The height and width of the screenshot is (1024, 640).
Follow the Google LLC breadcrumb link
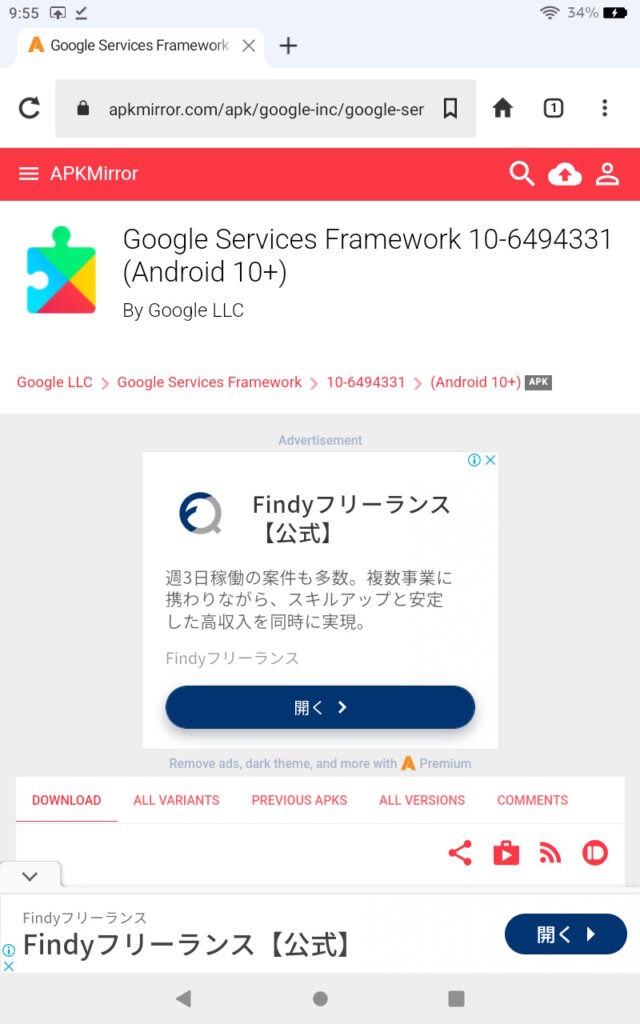[x=54, y=382]
